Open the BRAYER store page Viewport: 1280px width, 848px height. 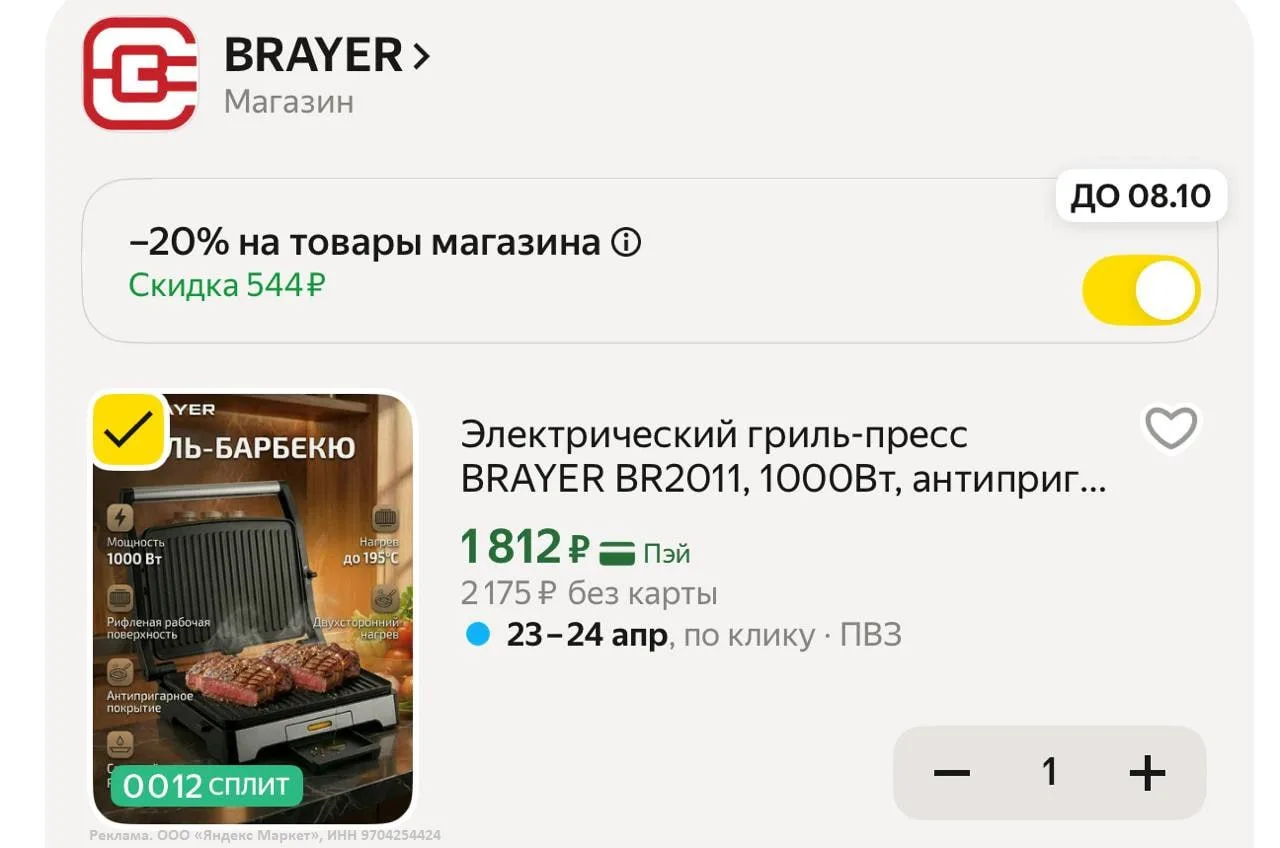(x=325, y=56)
